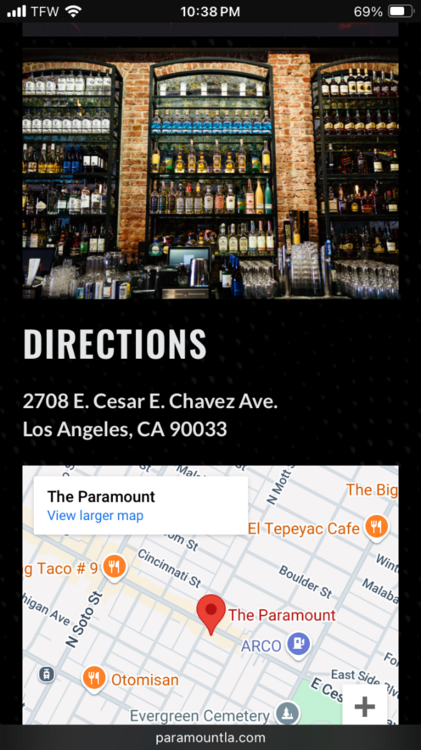Viewport: 421px width, 750px height.
Task: Open the Evergreen Cemetery map marker
Action: coord(288,714)
